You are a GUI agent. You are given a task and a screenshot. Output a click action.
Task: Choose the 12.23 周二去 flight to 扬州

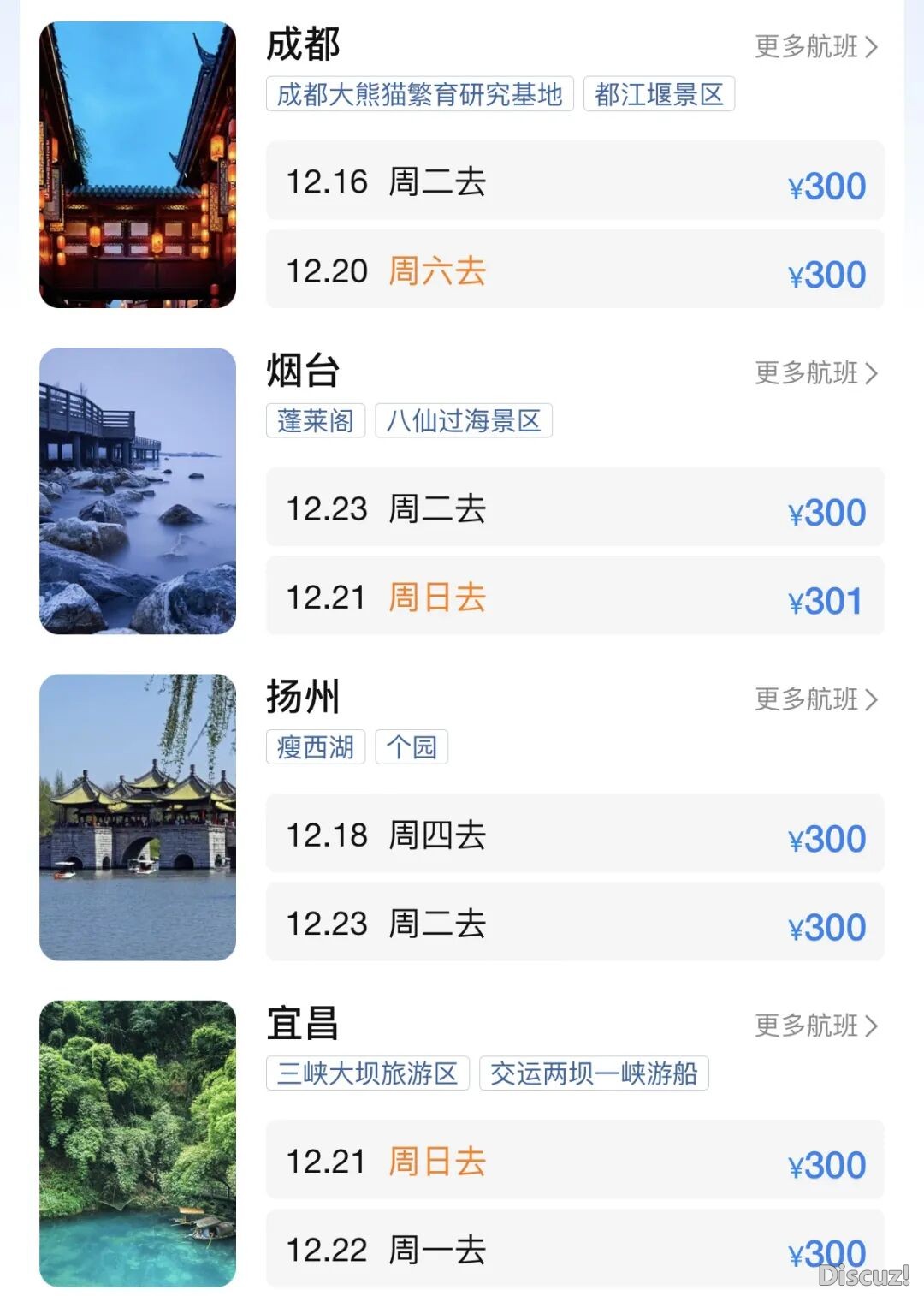point(575,924)
